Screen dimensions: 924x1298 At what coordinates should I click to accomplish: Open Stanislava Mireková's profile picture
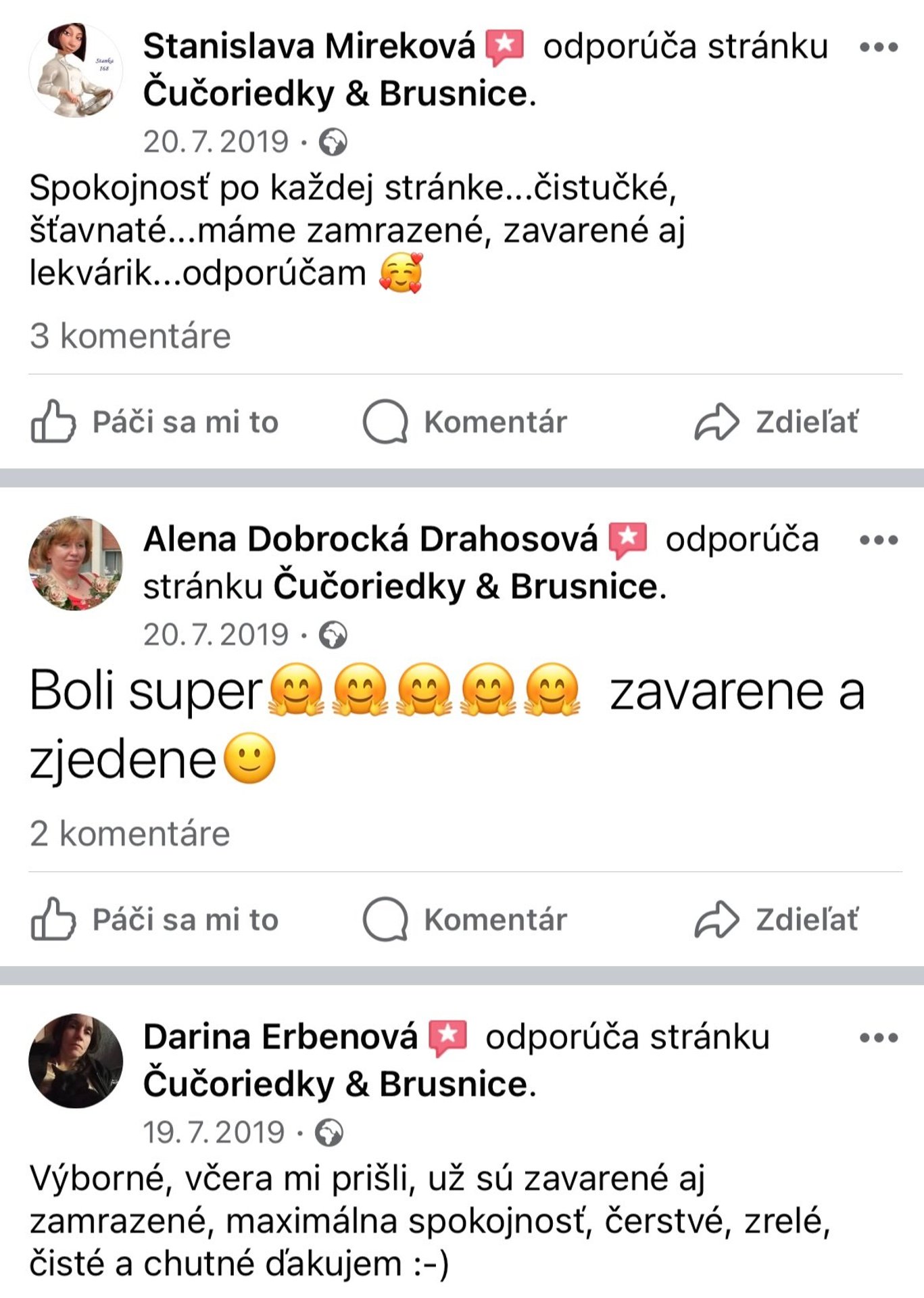point(76,70)
